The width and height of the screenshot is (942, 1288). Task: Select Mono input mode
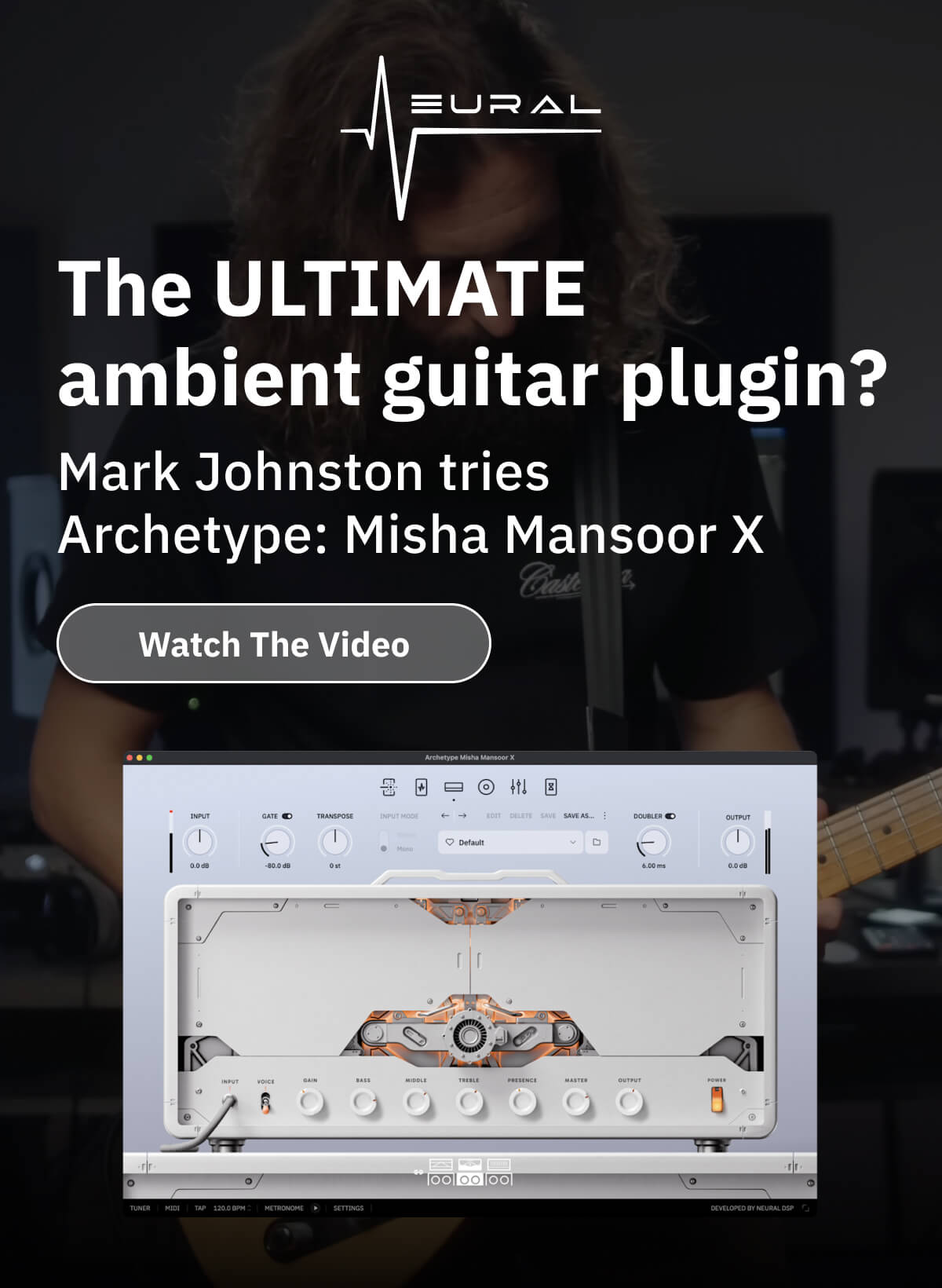pyautogui.click(x=392, y=848)
